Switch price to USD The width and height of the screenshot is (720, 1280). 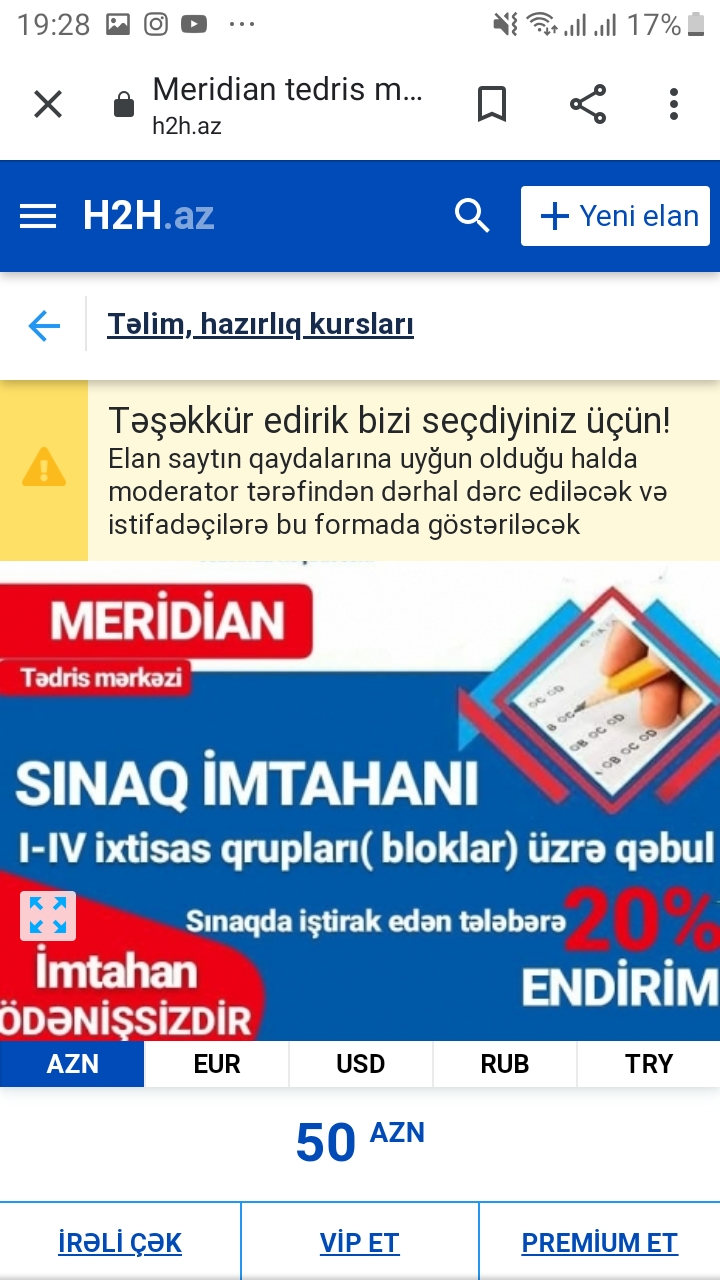(x=361, y=1064)
